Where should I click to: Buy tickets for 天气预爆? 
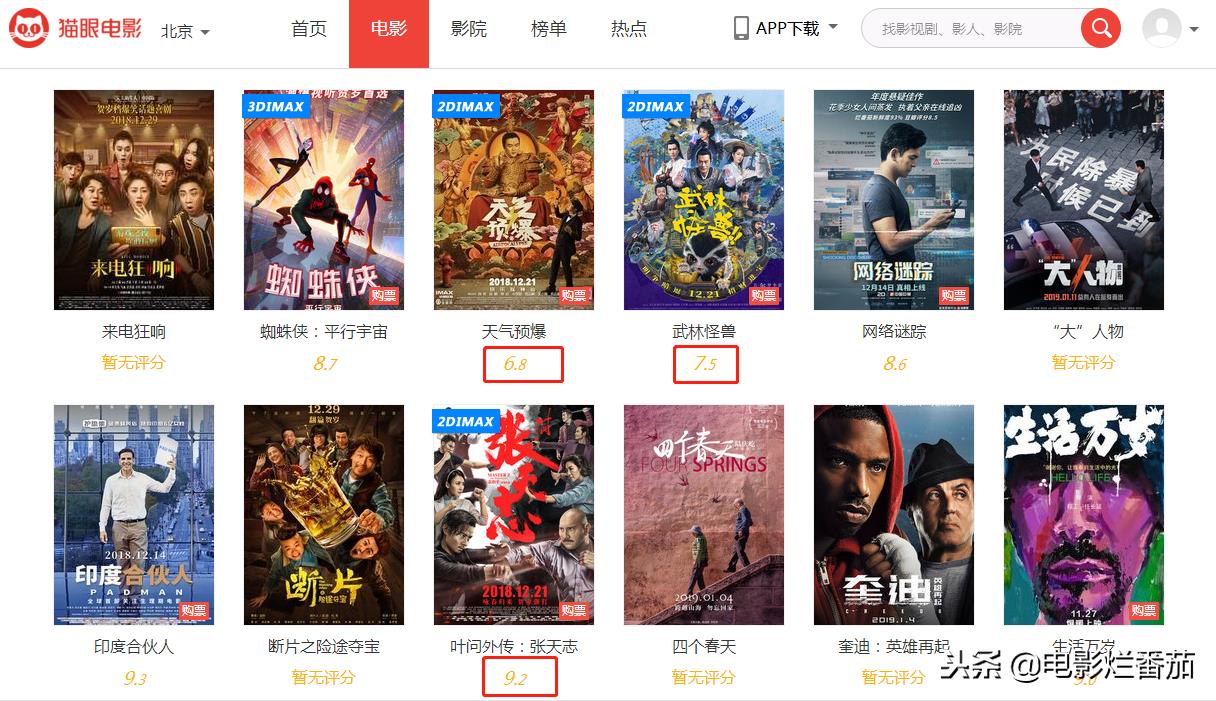pyautogui.click(x=574, y=295)
